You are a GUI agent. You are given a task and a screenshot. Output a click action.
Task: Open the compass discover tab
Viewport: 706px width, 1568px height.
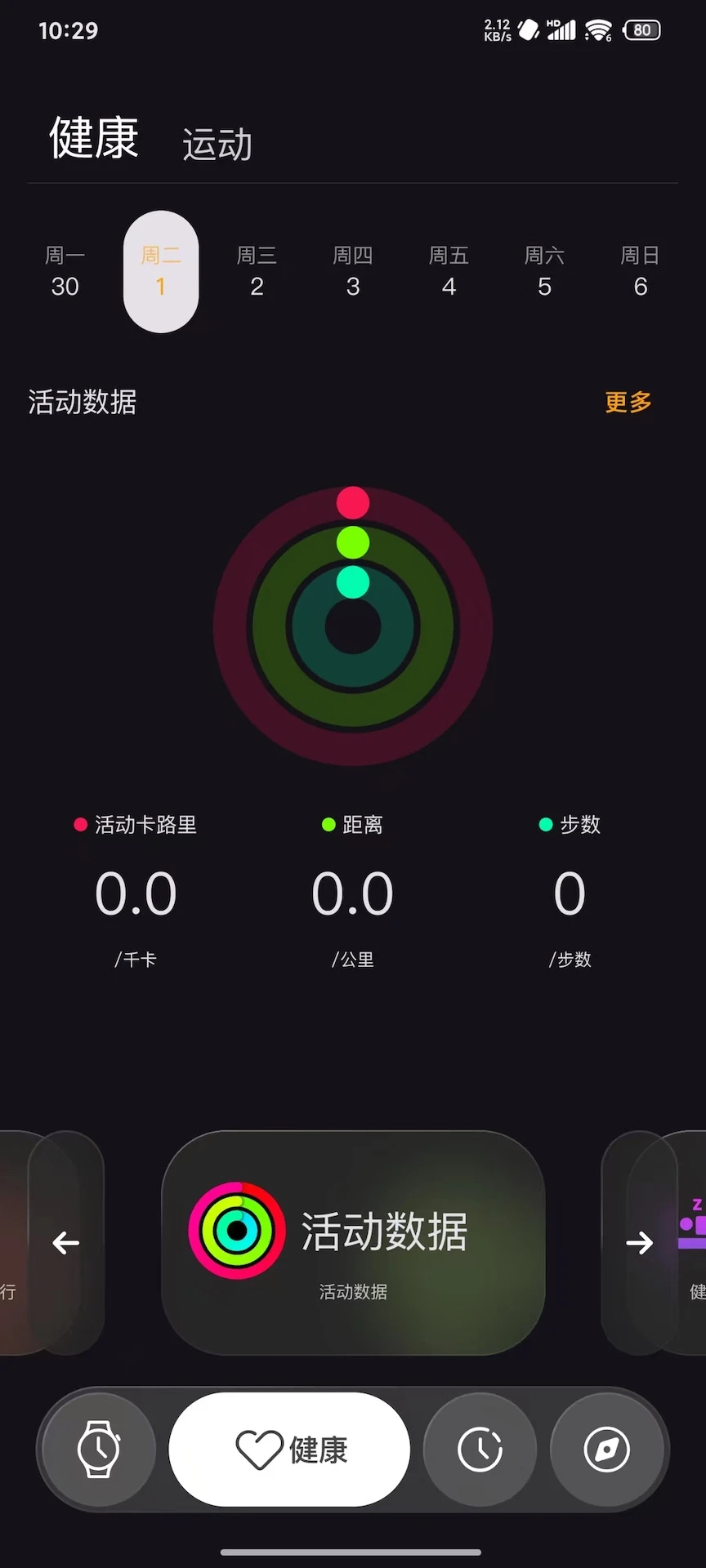click(606, 1450)
